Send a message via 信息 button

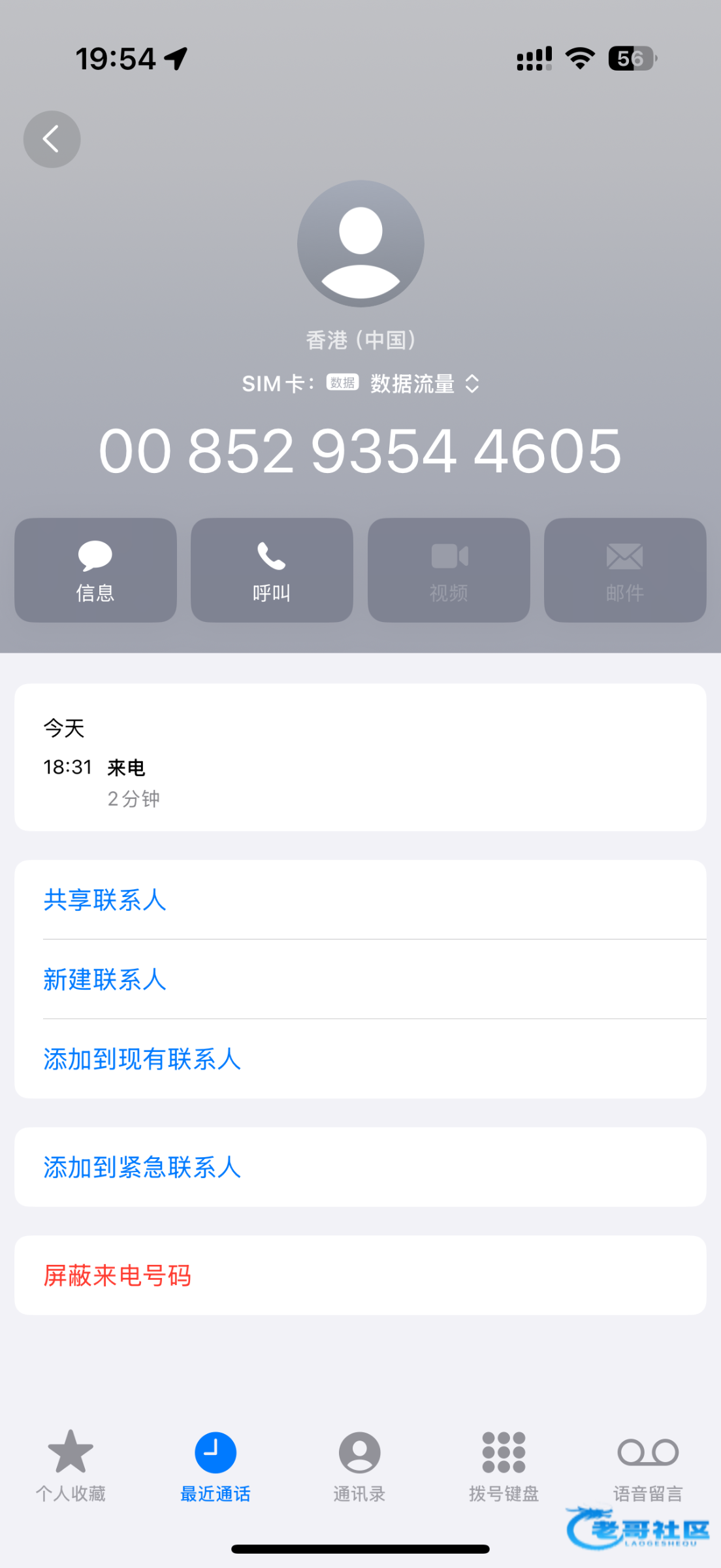(95, 570)
